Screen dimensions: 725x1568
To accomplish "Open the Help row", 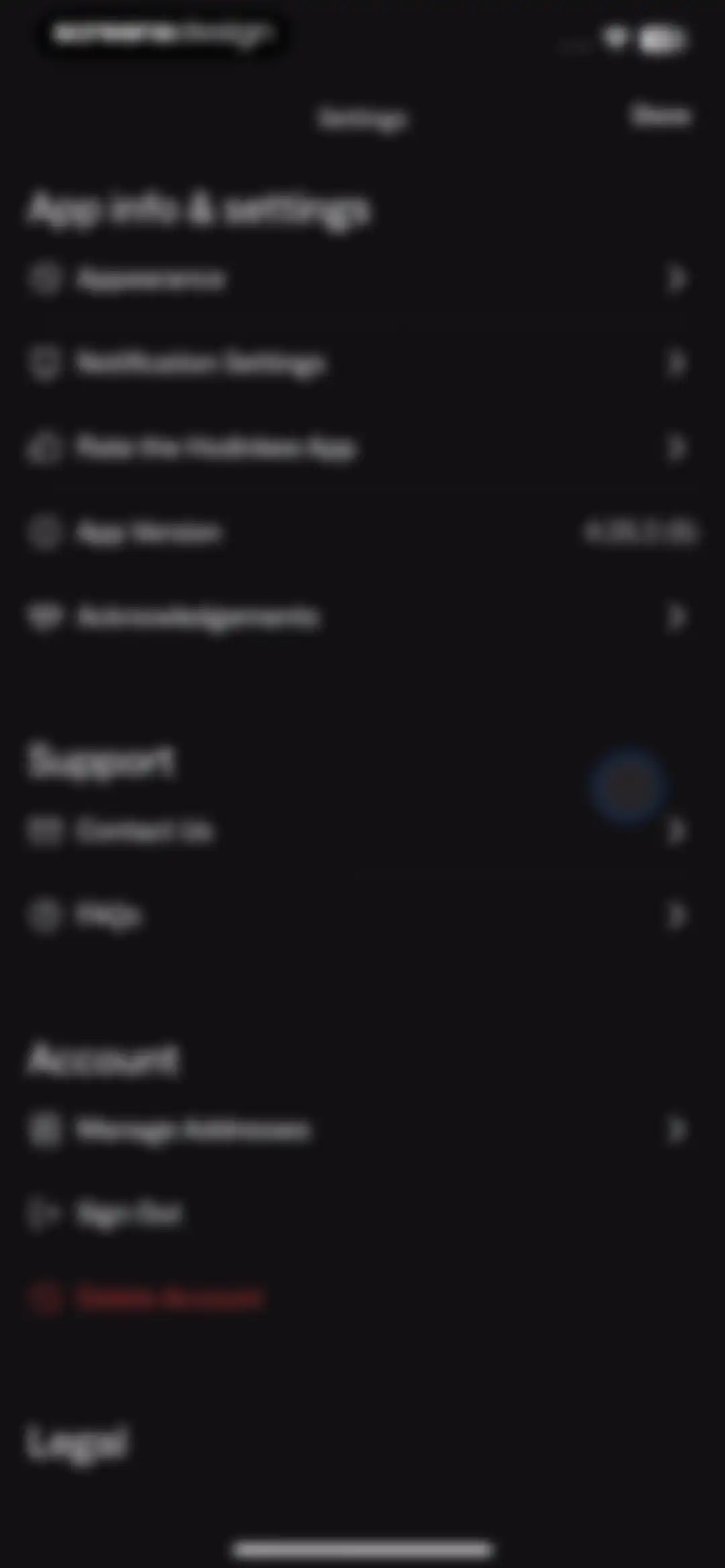I will tap(362, 916).
